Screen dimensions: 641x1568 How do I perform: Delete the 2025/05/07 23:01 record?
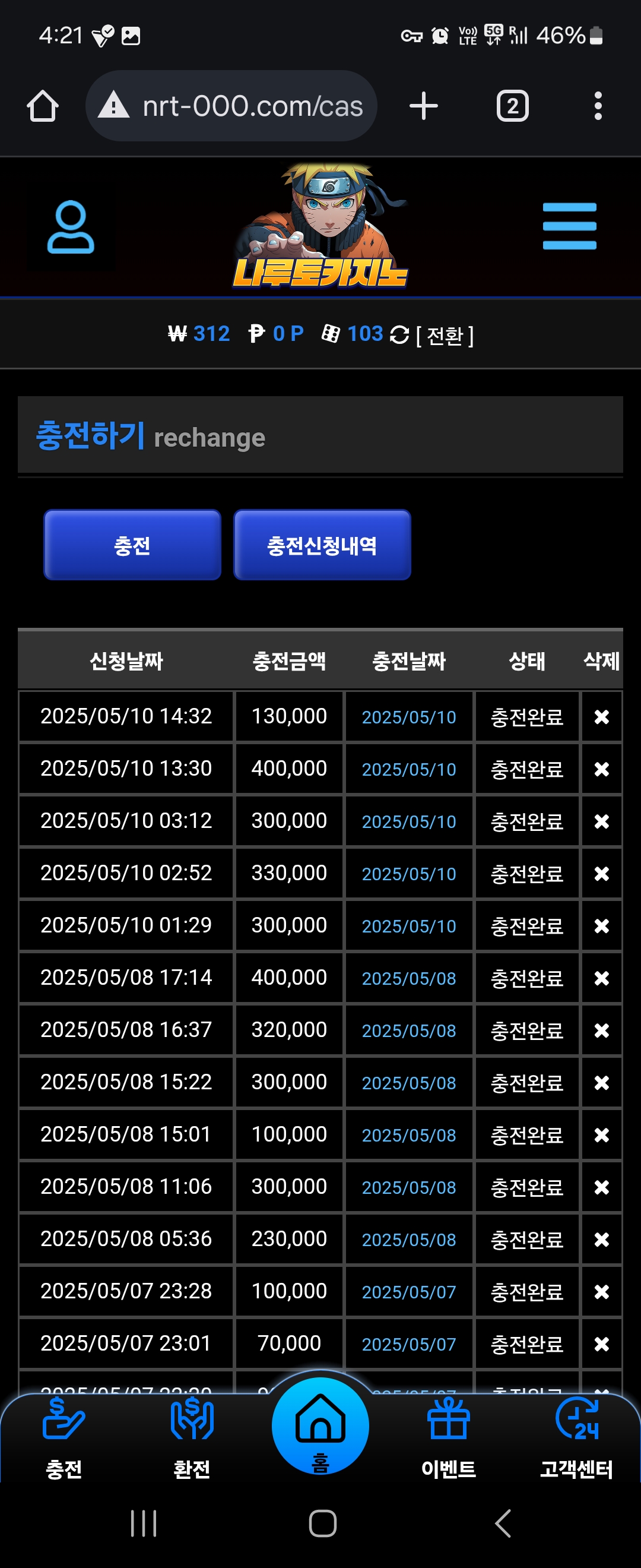click(601, 1344)
